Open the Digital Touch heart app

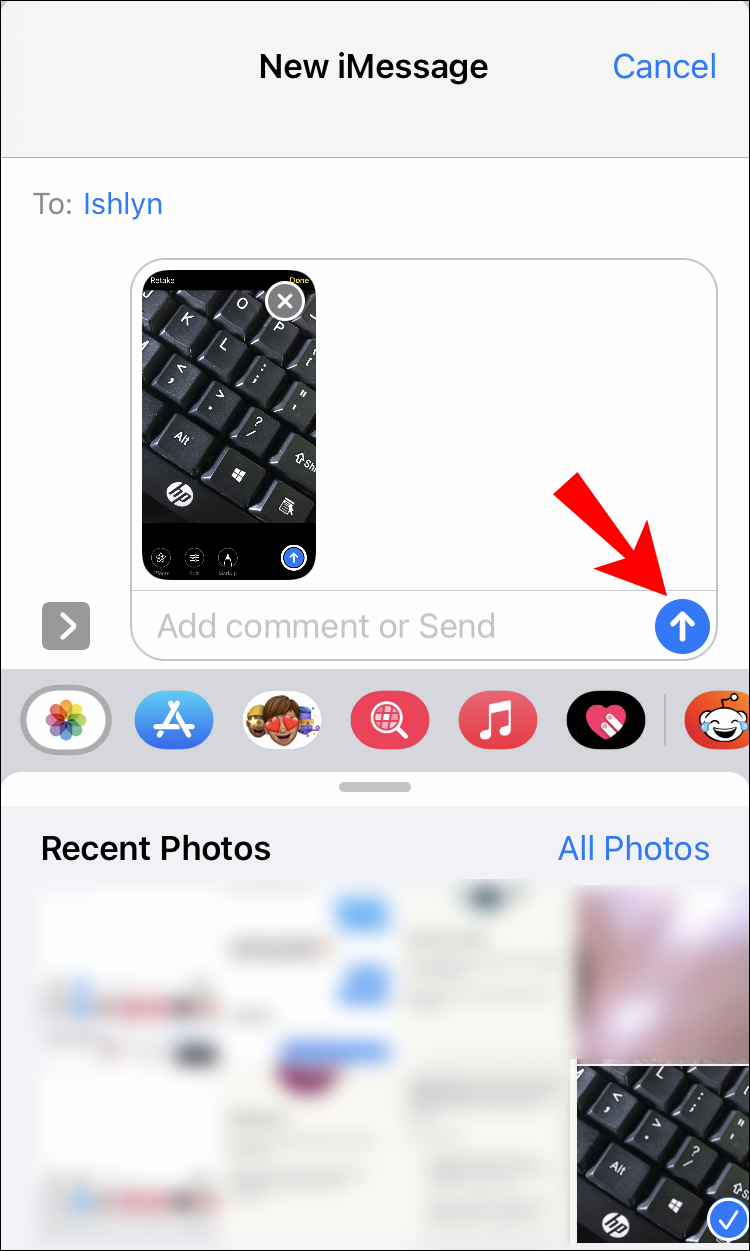click(x=606, y=719)
